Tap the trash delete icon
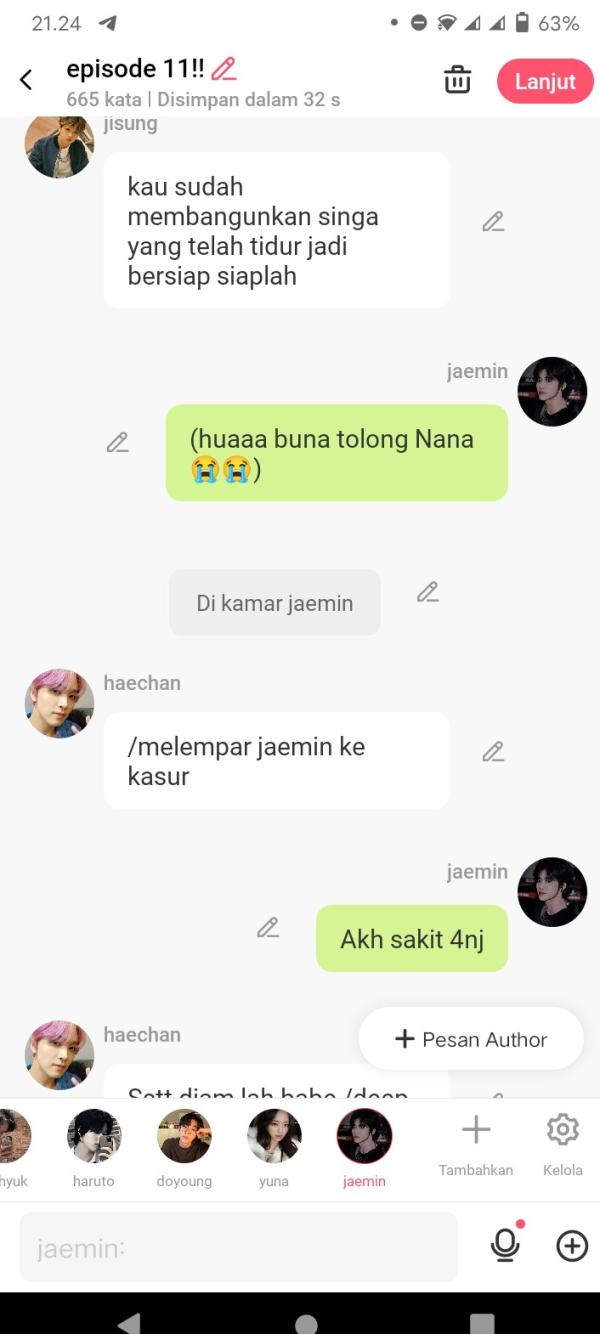Viewport: 600px width, 1334px height. 457,80
